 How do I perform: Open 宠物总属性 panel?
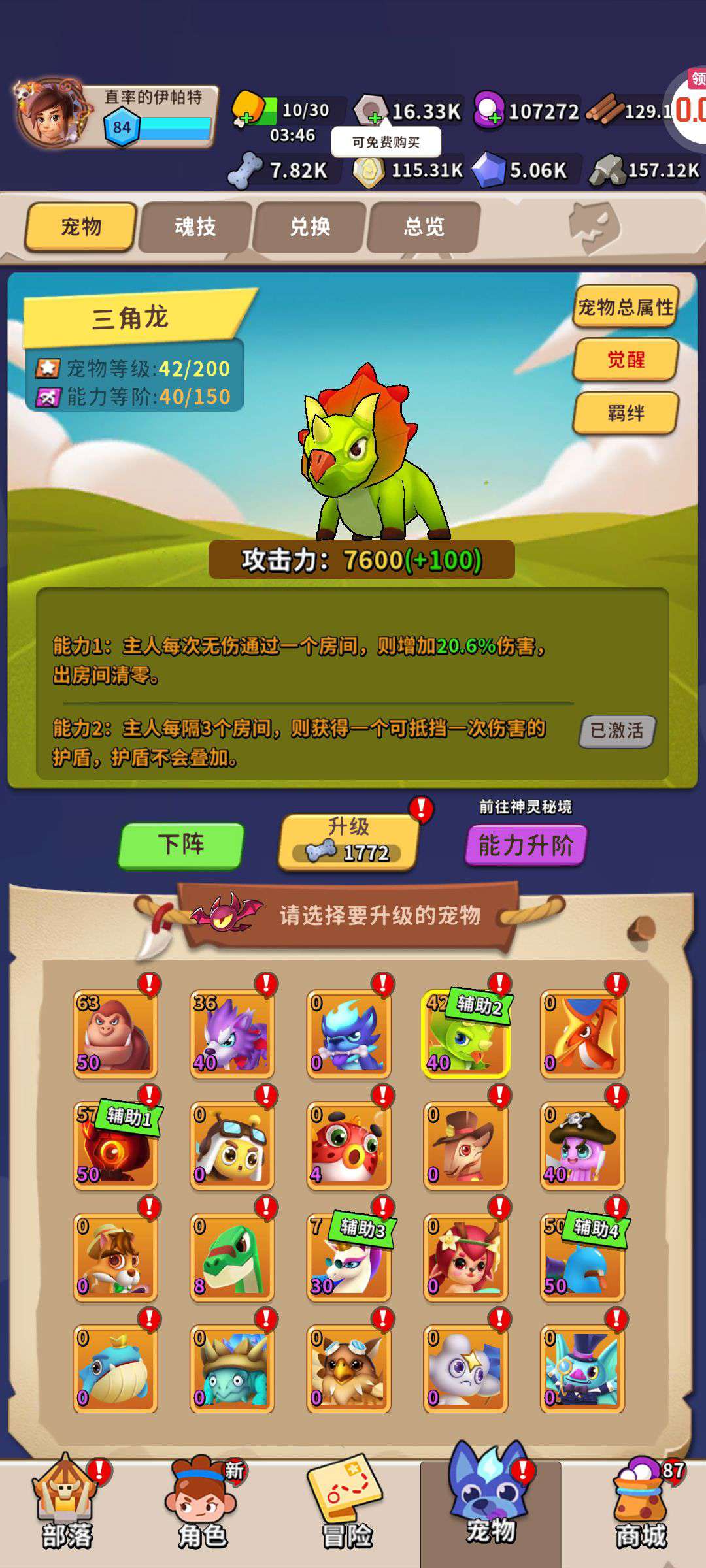(x=626, y=306)
